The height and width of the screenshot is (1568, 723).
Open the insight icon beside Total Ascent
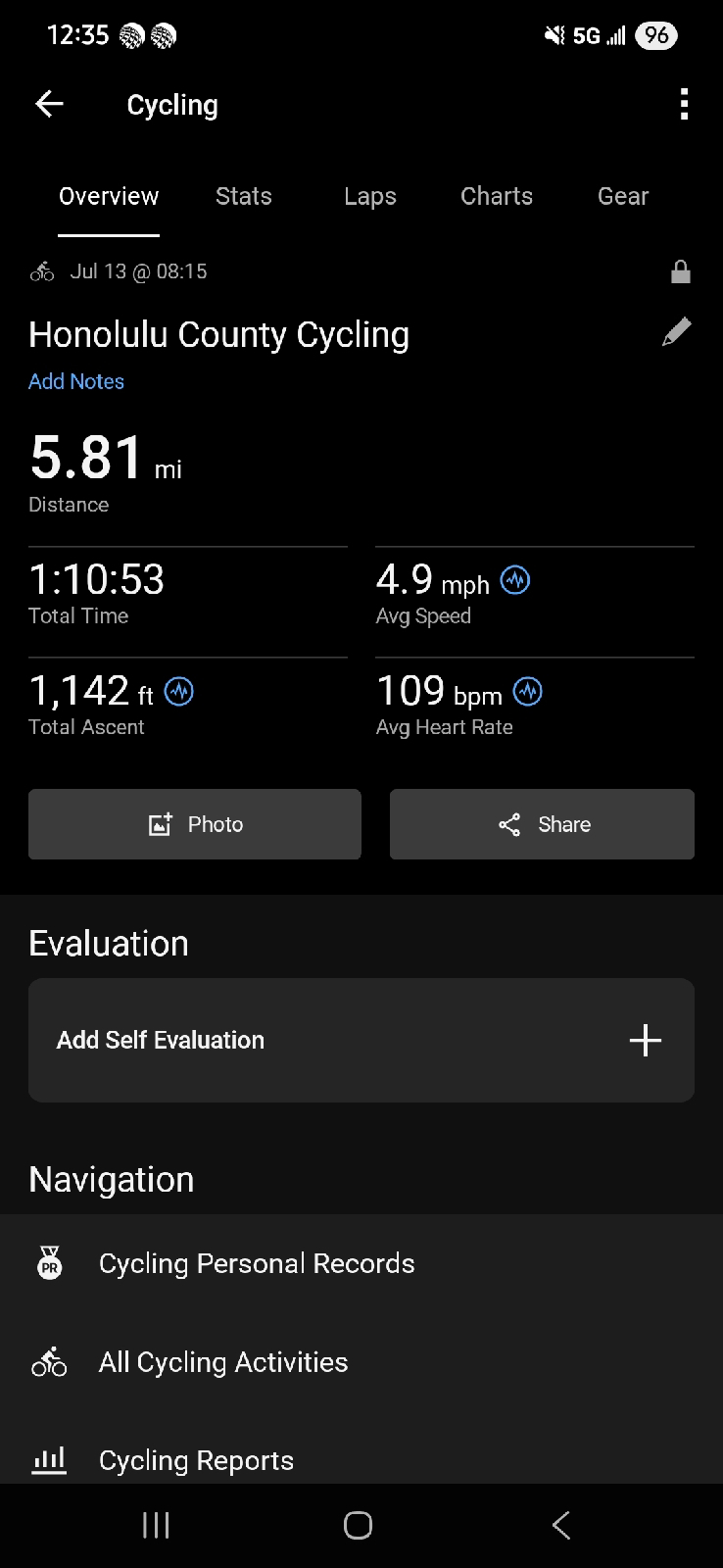click(x=178, y=692)
